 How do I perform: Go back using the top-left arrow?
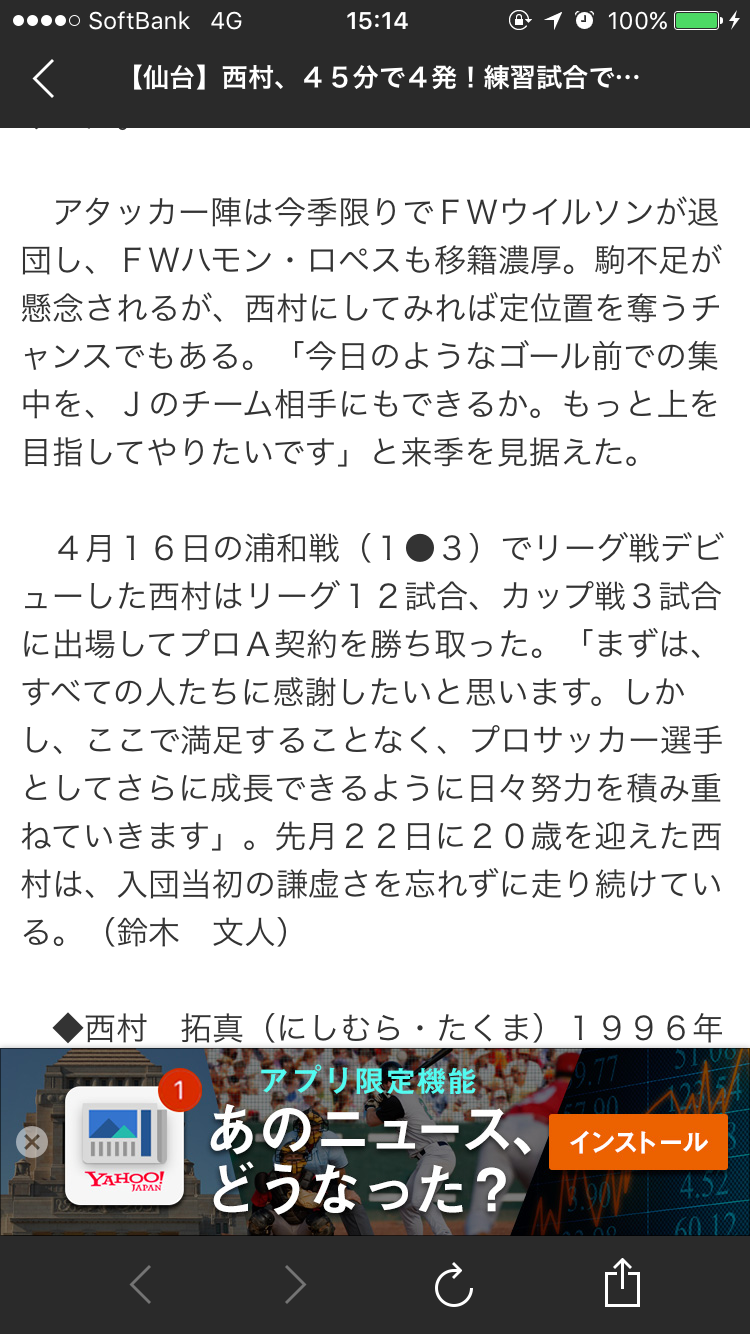[43, 78]
